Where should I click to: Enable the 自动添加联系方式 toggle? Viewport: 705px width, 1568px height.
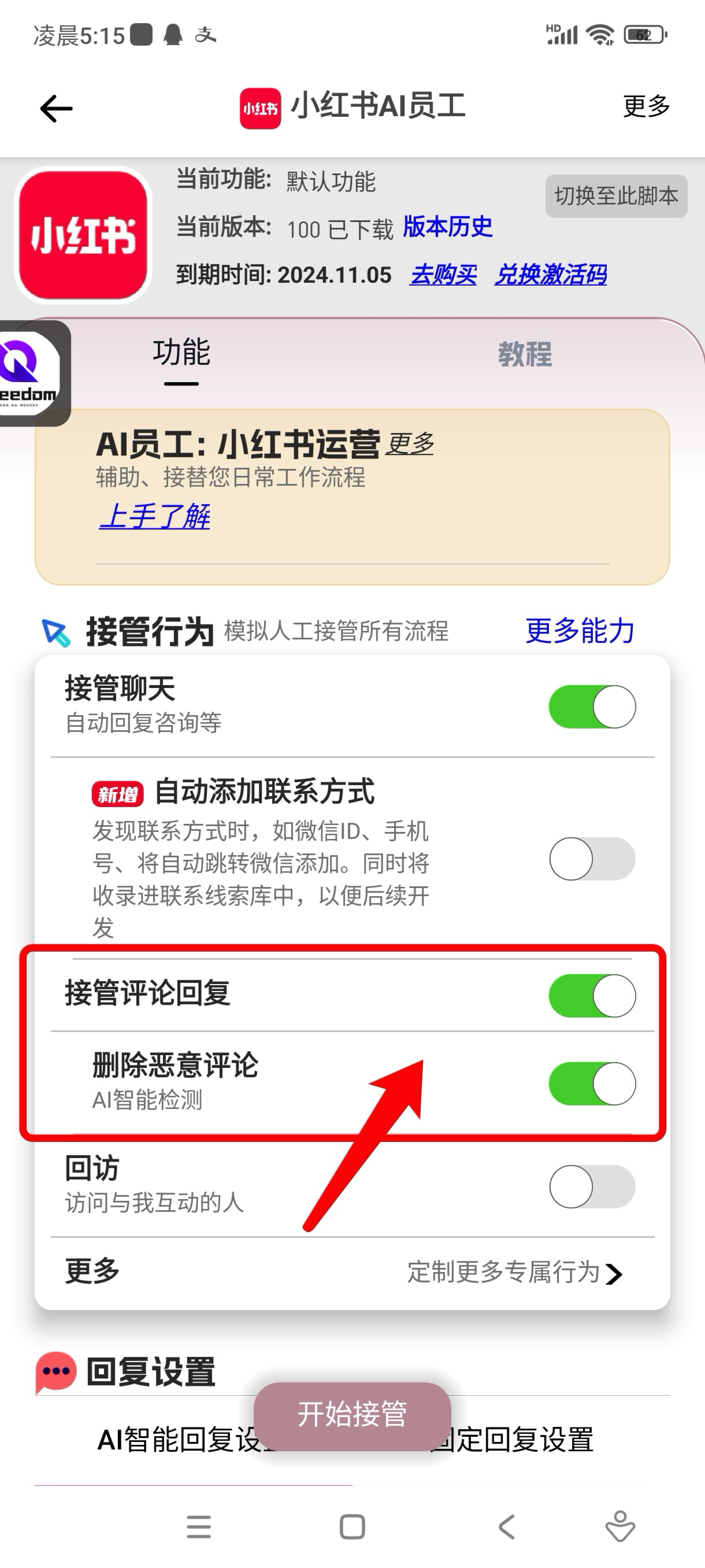click(591, 859)
